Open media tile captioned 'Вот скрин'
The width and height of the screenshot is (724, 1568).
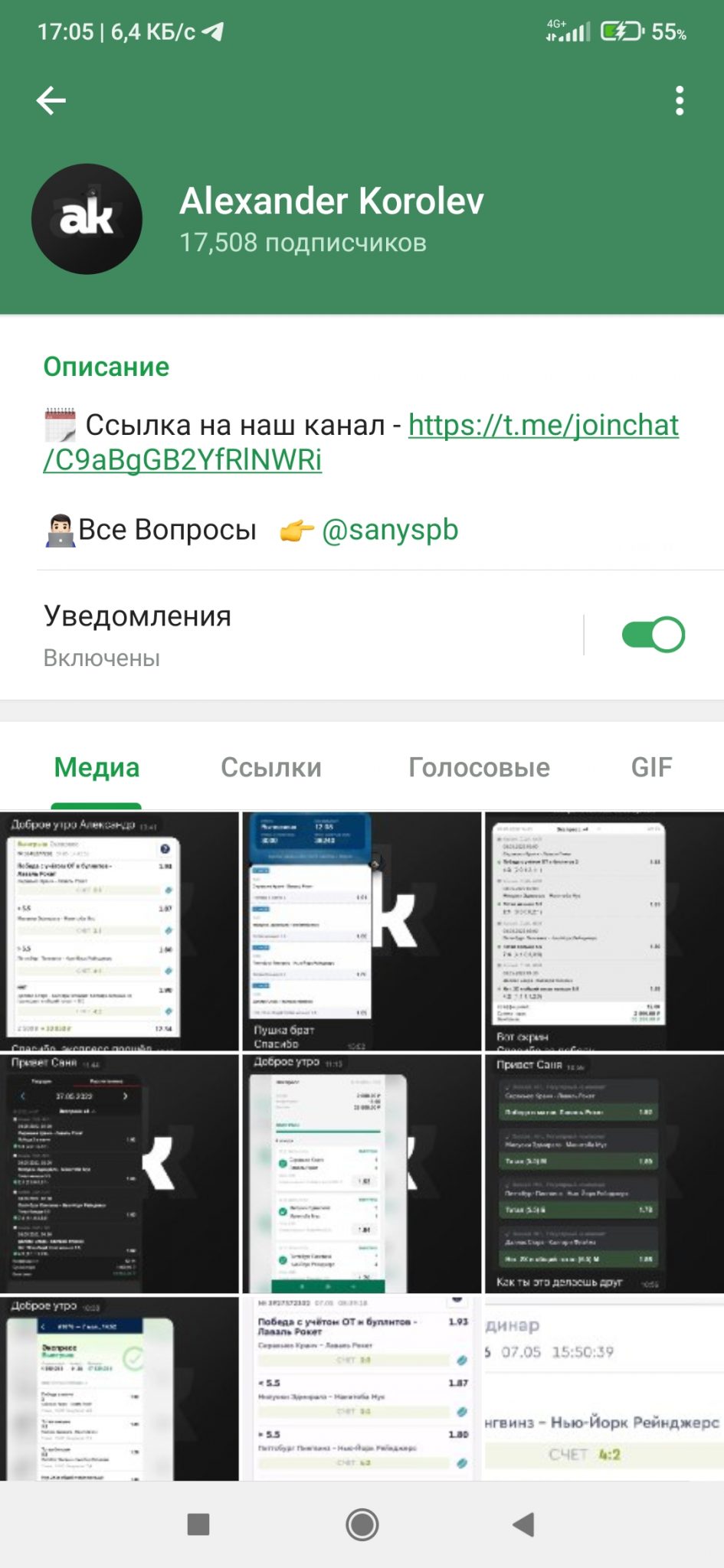(604, 931)
